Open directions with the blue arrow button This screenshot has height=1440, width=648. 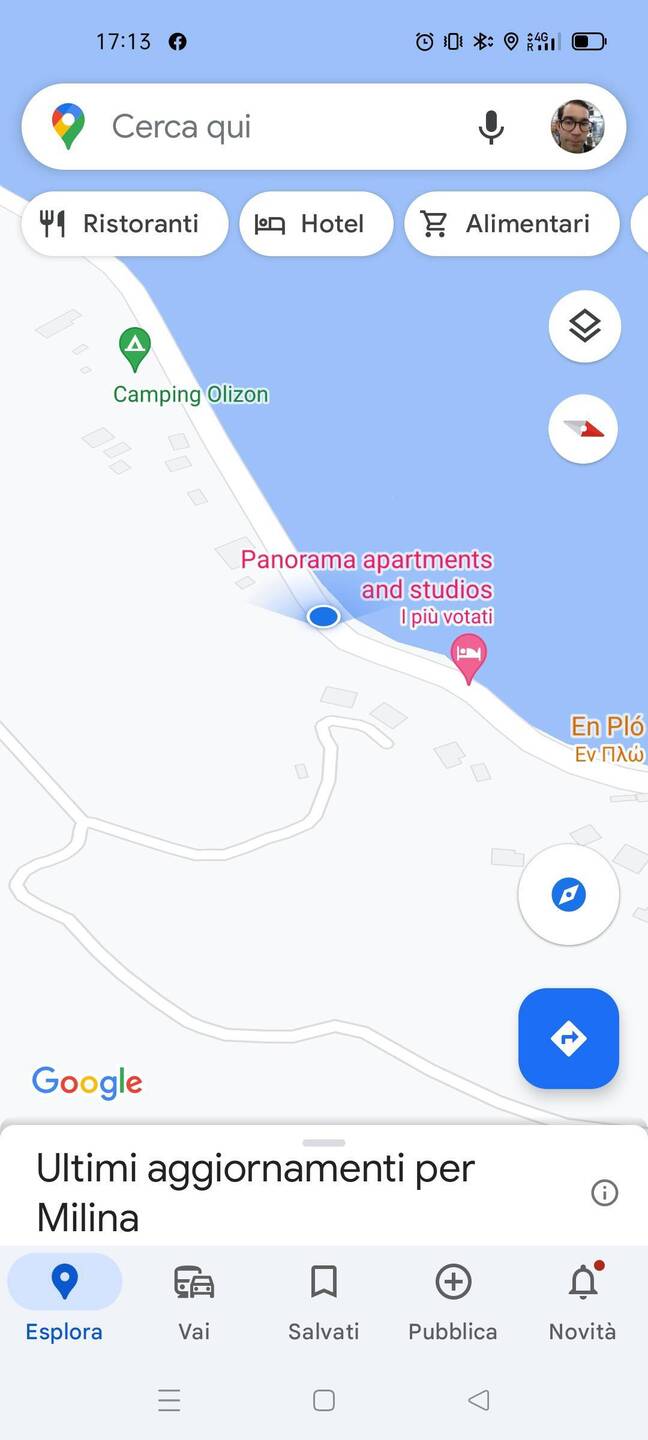[568, 1038]
